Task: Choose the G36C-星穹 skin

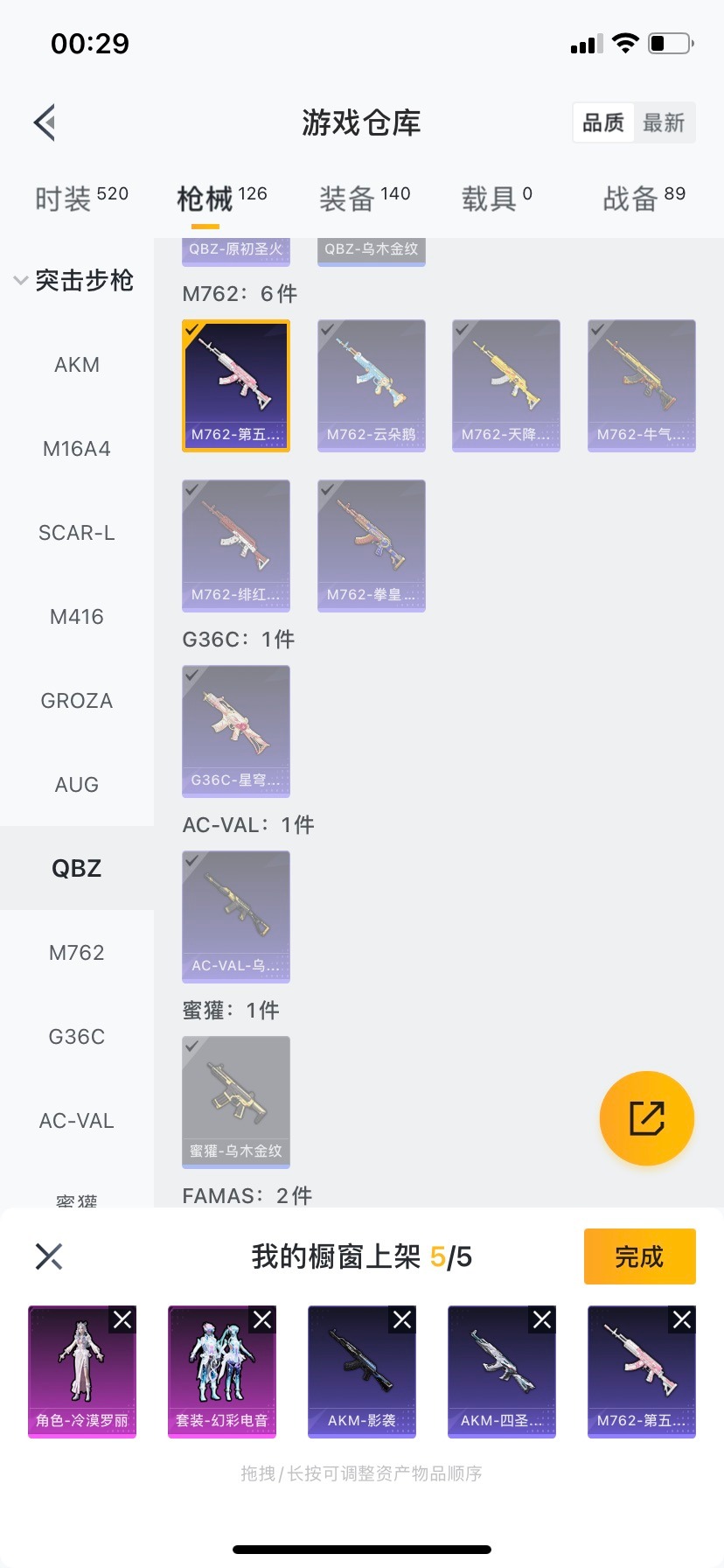Action: pos(236,731)
